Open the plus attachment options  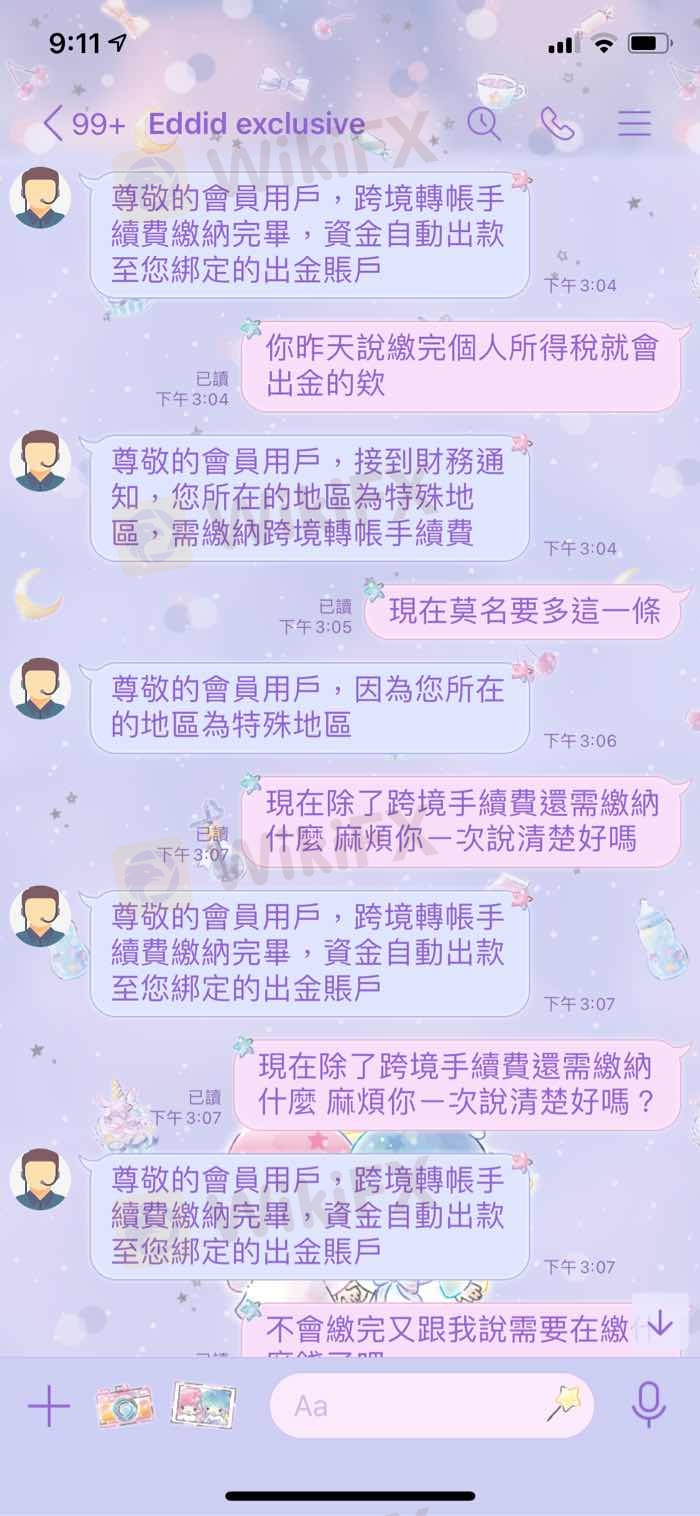[48, 1406]
